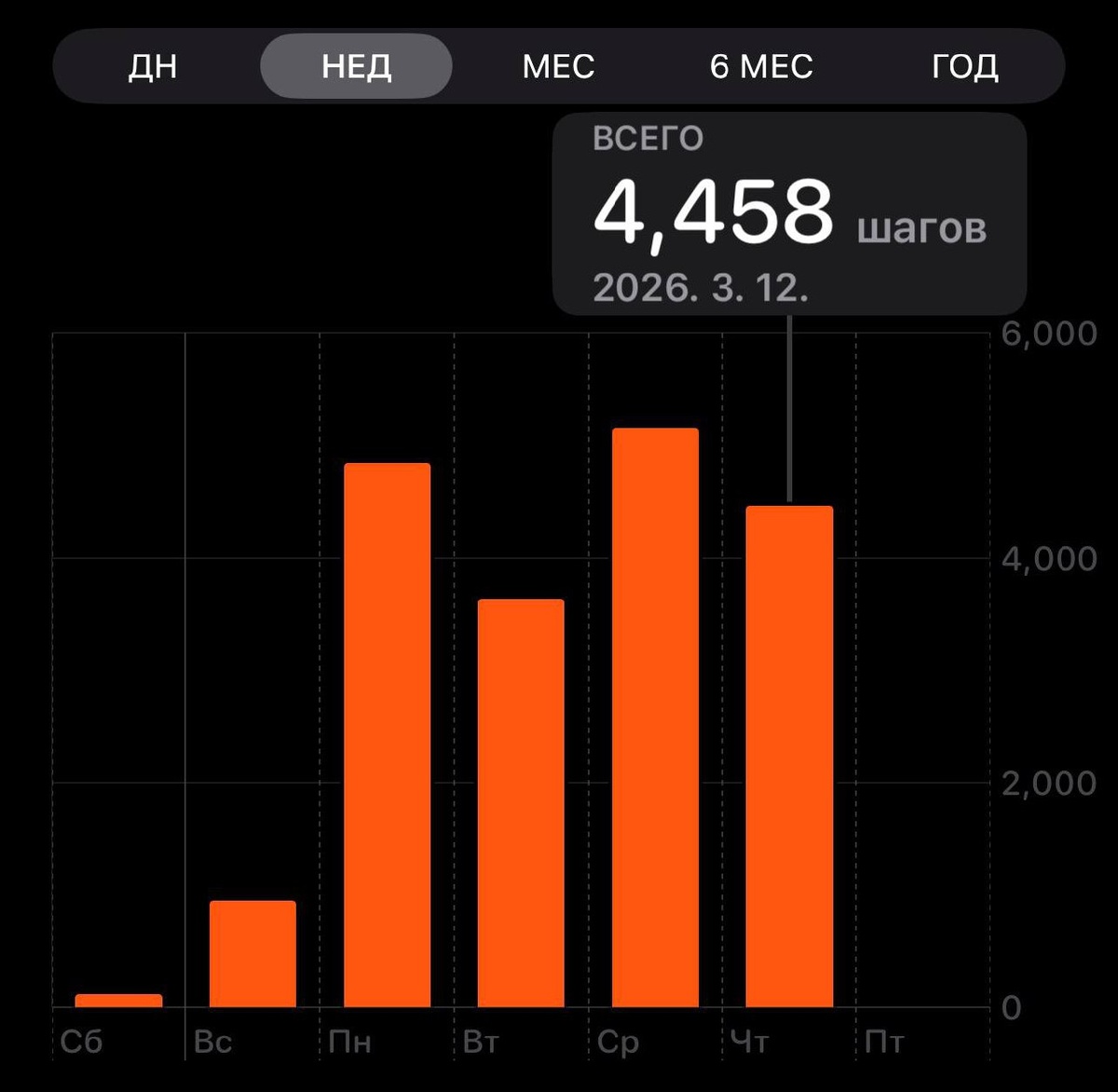Tap the Пн step bar
1118x1092 pixels.
pos(387,734)
